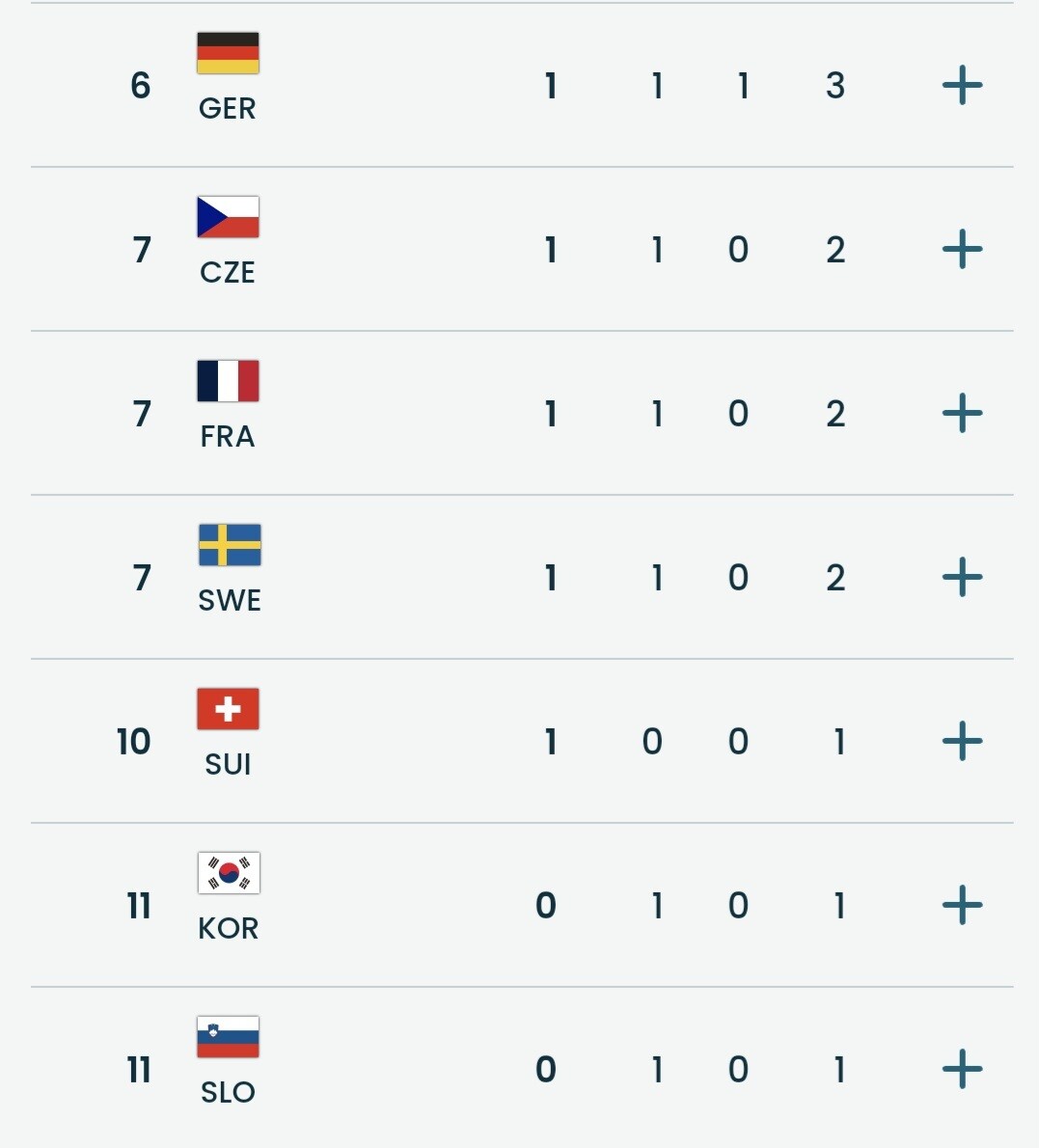Expand the GER medal details
Screen dimensions: 1039x1148
point(962,86)
